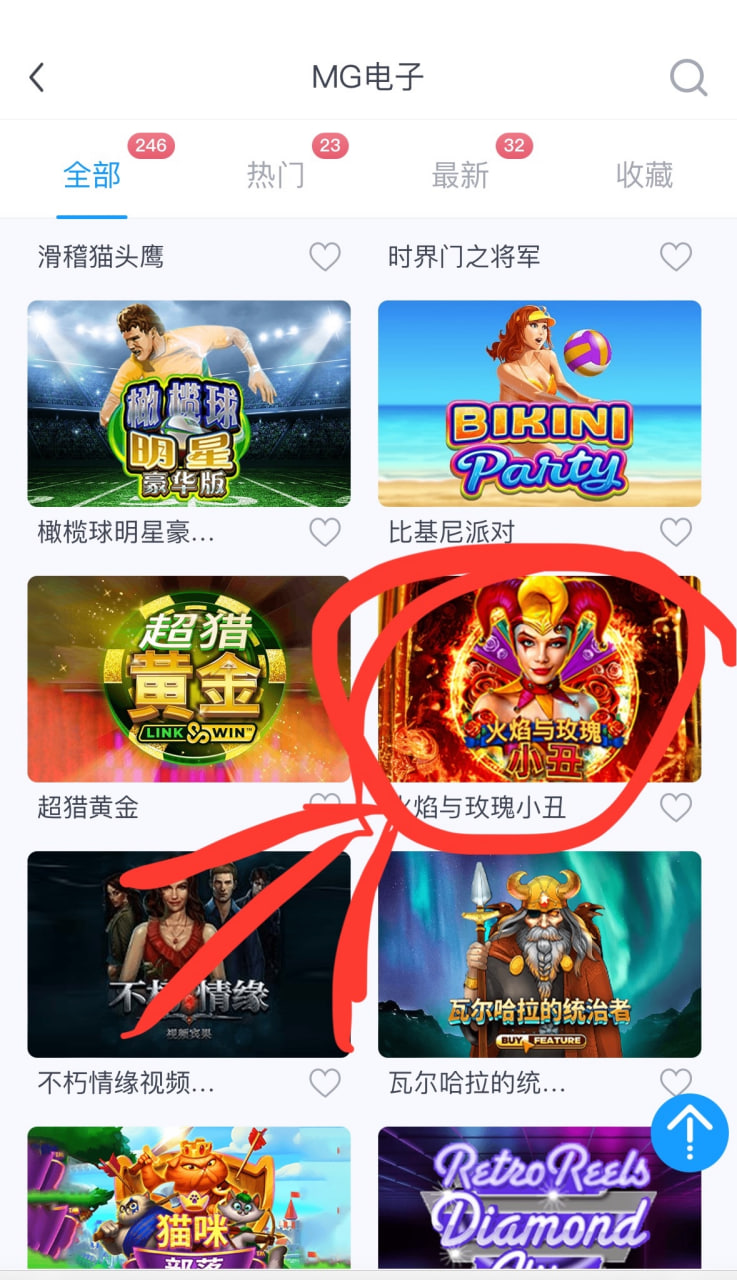Viewport: 737px width, 1280px height.
Task: Favorite the 时界门之将军 game
Action: [x=676, y=257]
